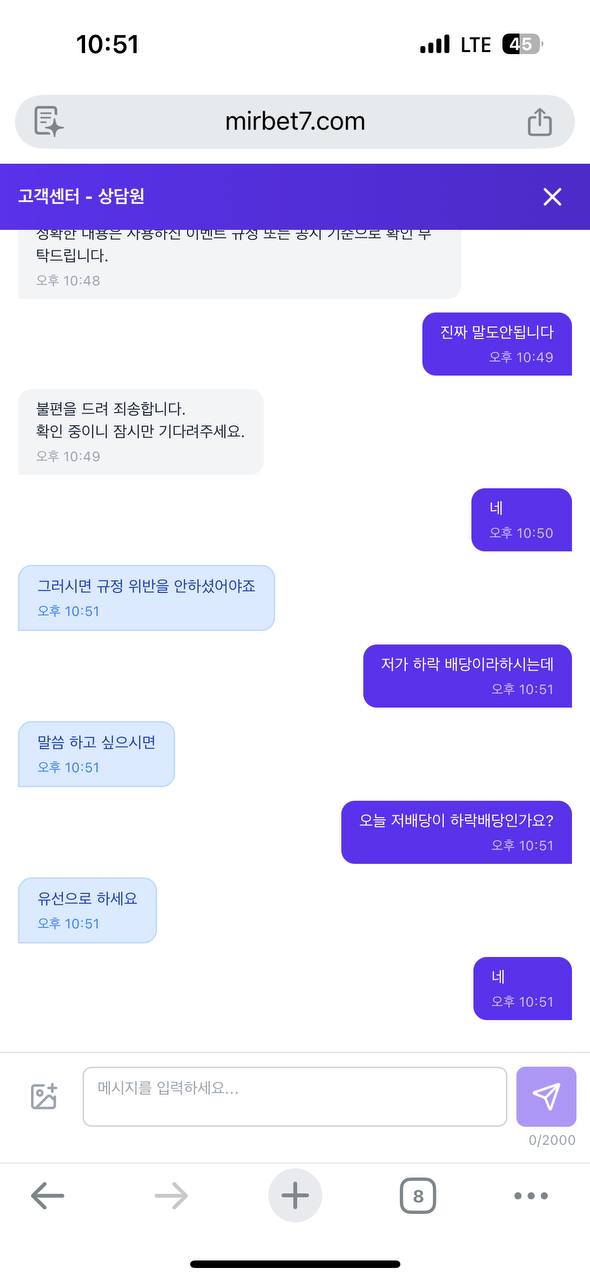Show the 8 open tabs
Screen dimensions: 590x1280
tap(418, 1195)
